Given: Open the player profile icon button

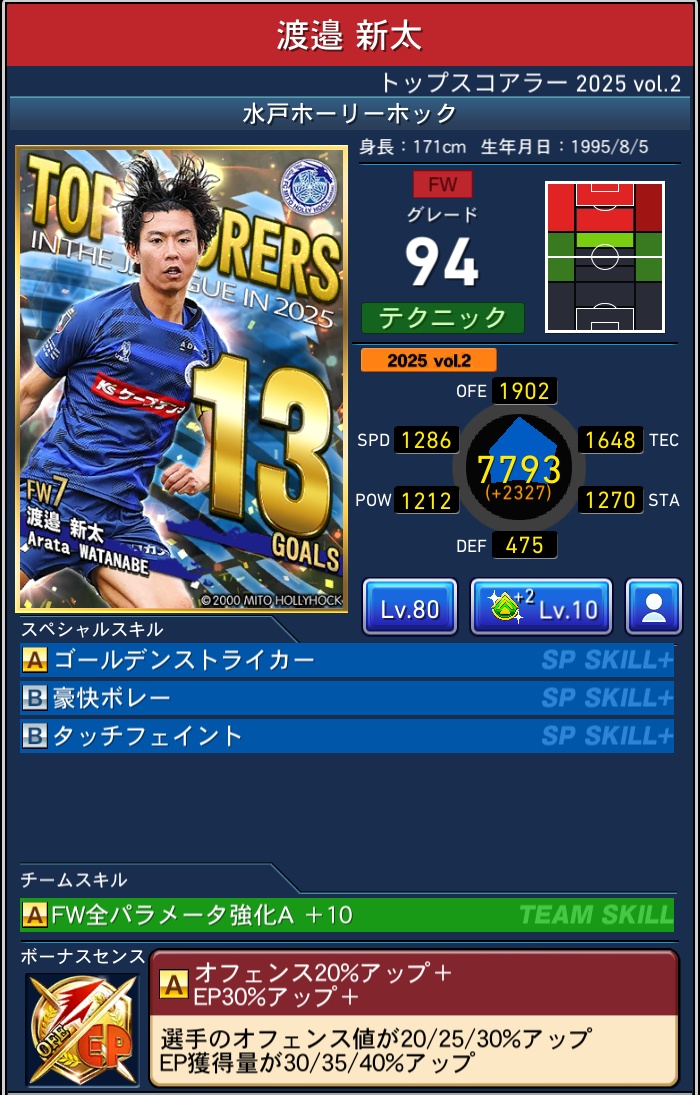Looking at the screenshot, I should [654, 607].
